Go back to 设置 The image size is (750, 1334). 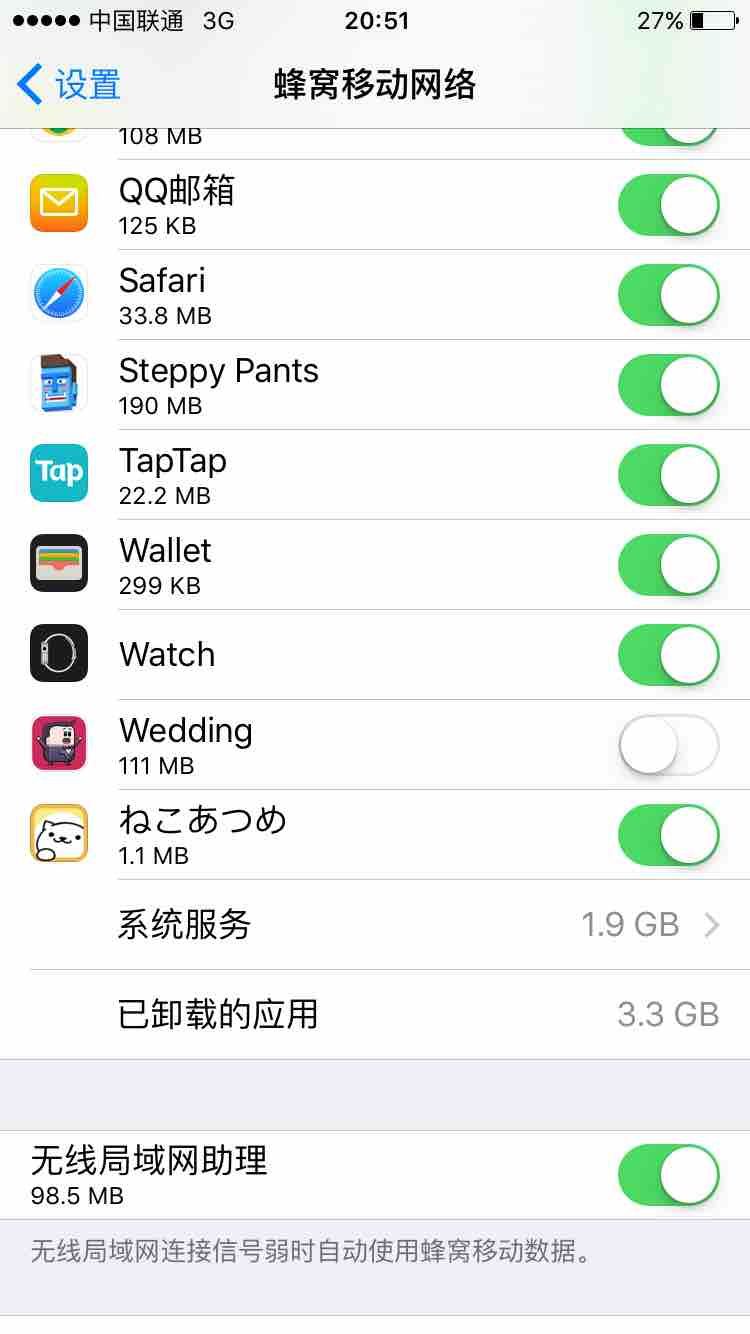click(x=70, y=85)
